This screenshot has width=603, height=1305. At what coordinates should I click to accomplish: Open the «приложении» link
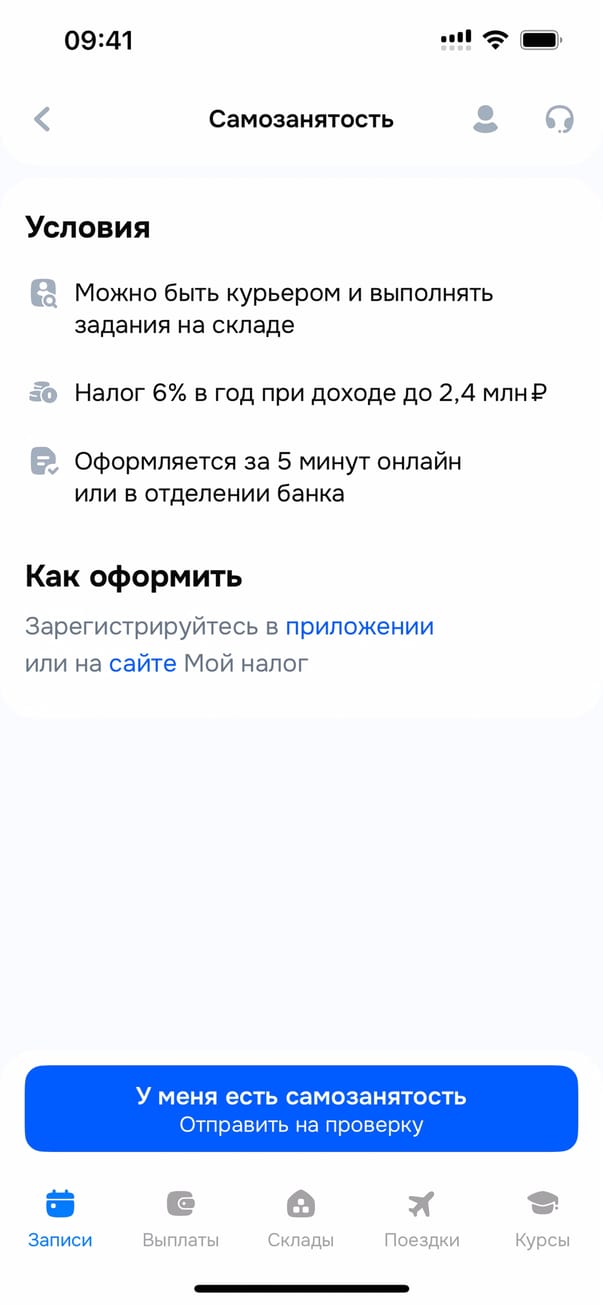coord(359,627)
